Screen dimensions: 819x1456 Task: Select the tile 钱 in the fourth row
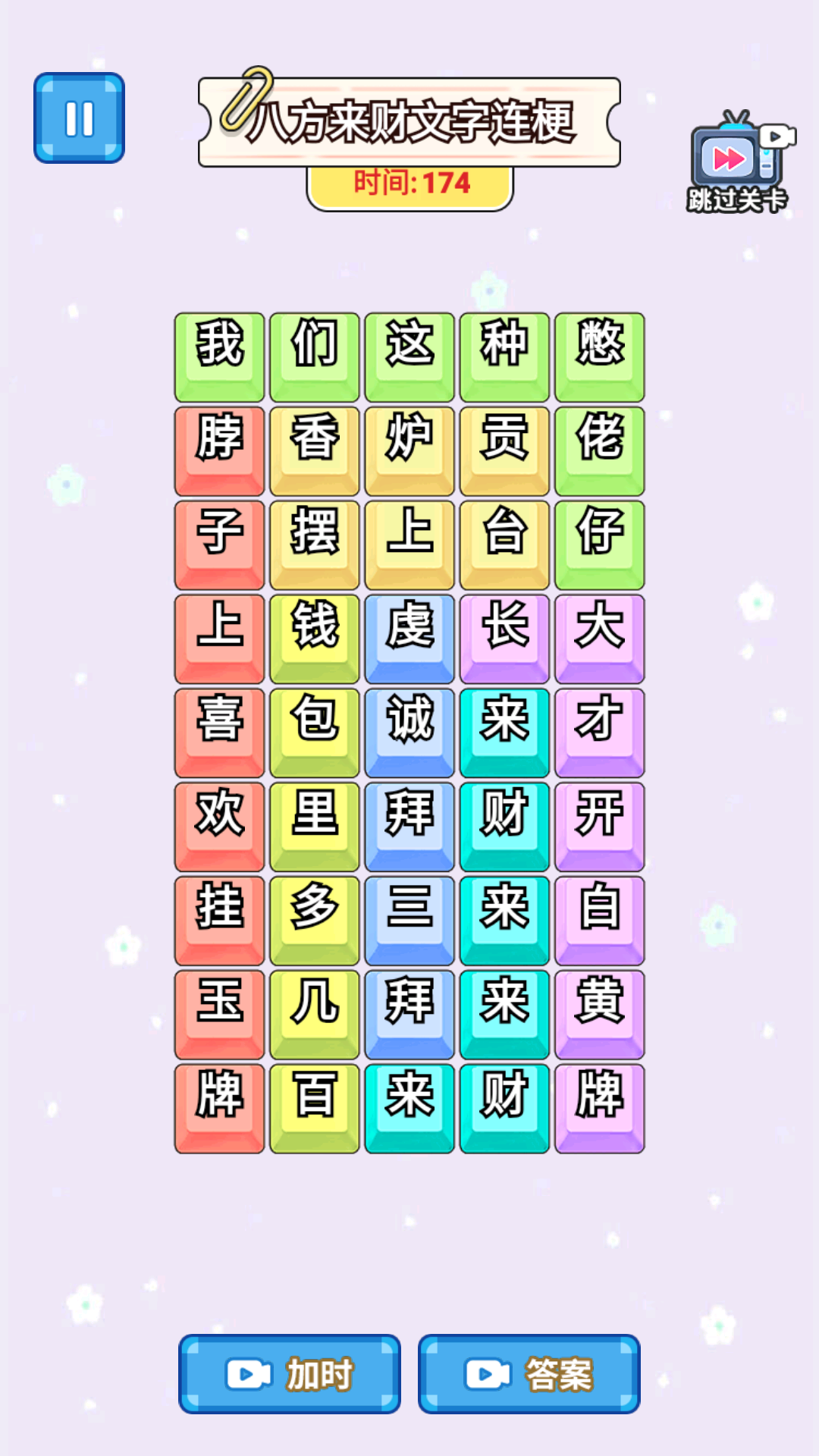click(x=313, y=635)
